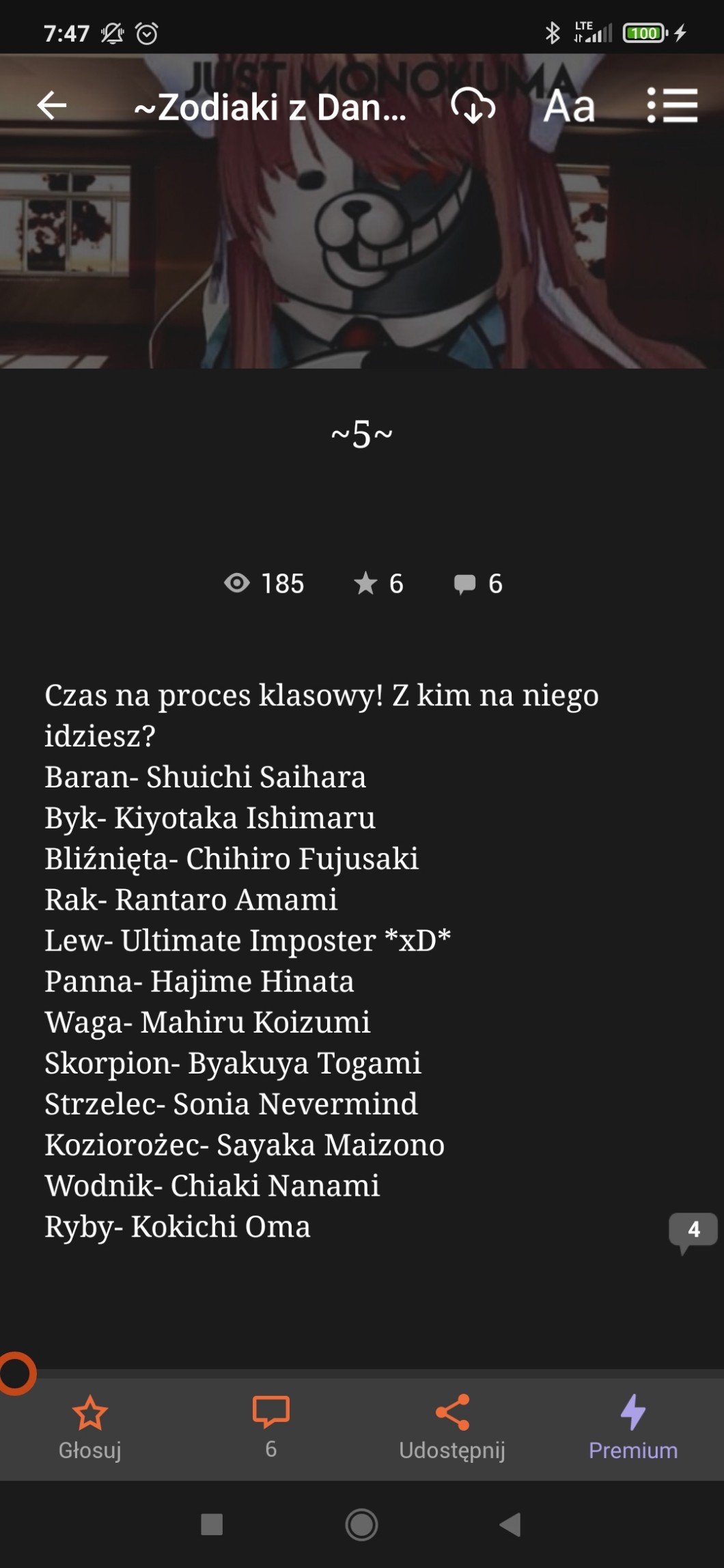Open the Aa font settings

pyautogui.click(x=569, y=107)
